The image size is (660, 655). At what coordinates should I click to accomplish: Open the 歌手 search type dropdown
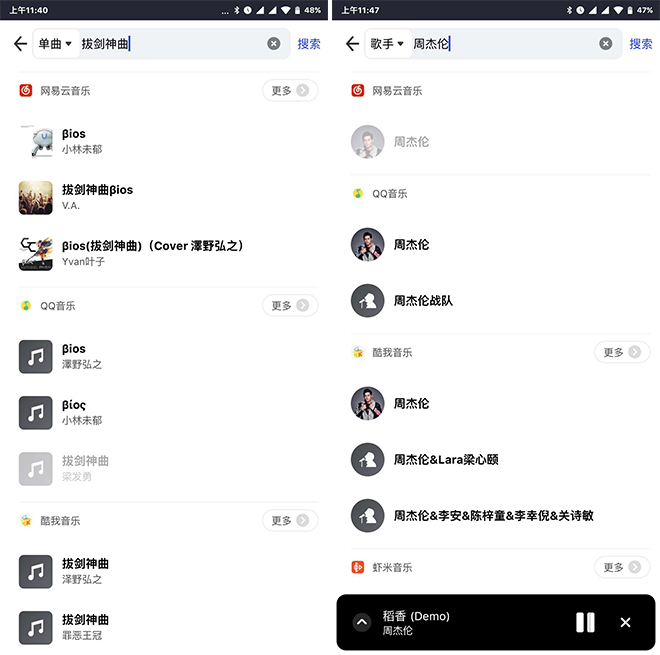tap(387, 44)
